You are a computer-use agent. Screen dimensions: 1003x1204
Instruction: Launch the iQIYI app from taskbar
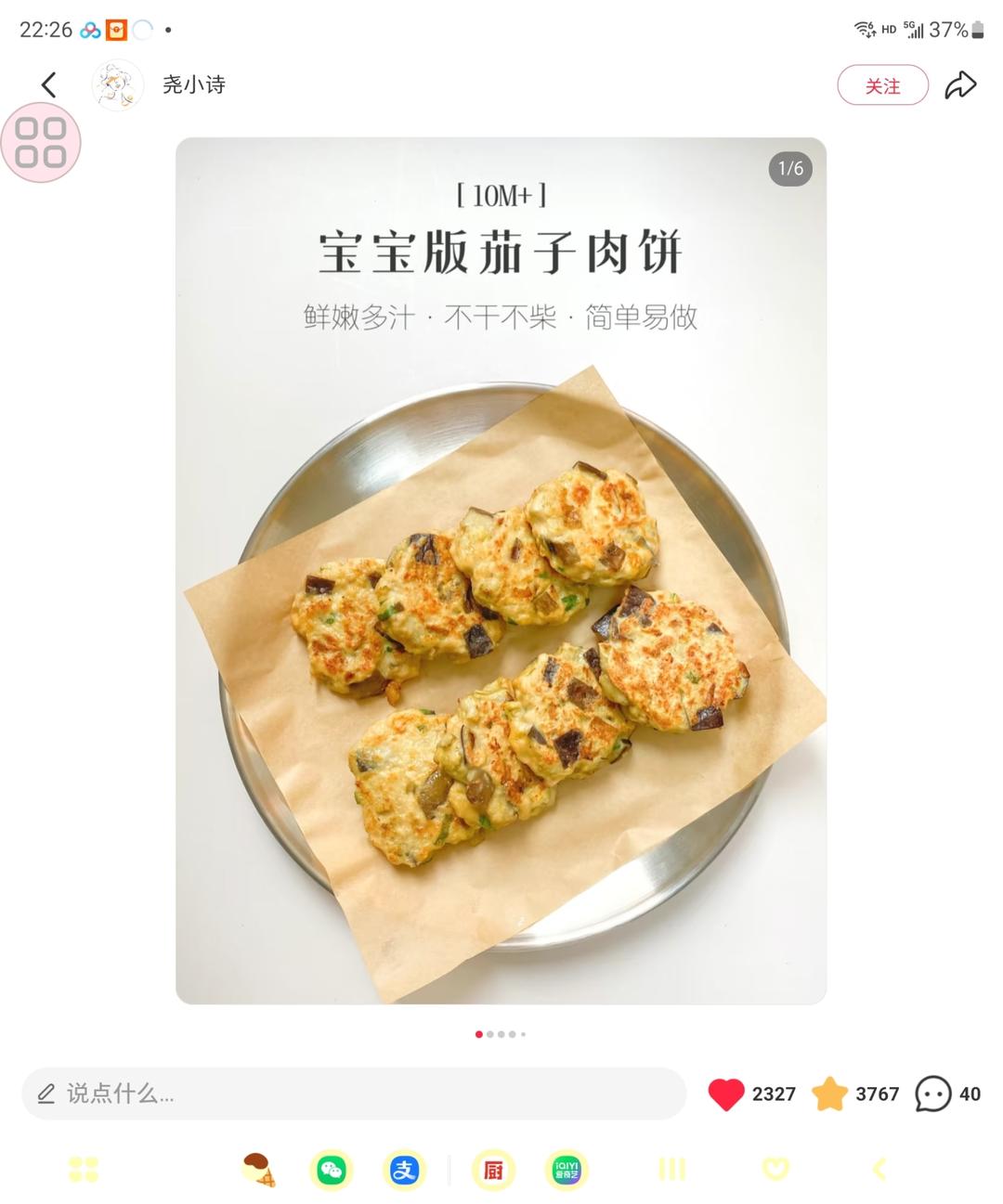coord(566,1170)
